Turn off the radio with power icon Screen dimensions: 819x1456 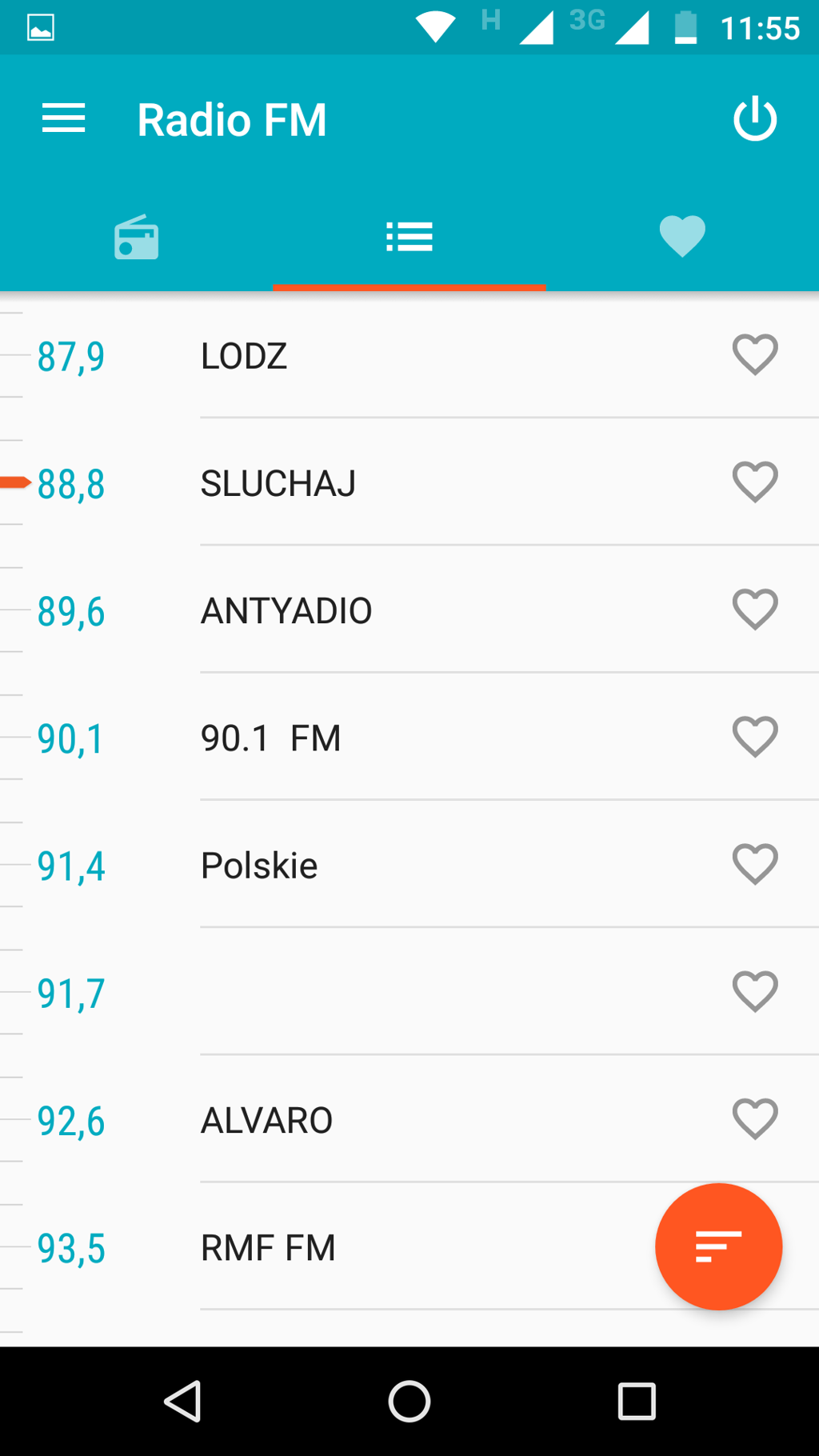755,119
